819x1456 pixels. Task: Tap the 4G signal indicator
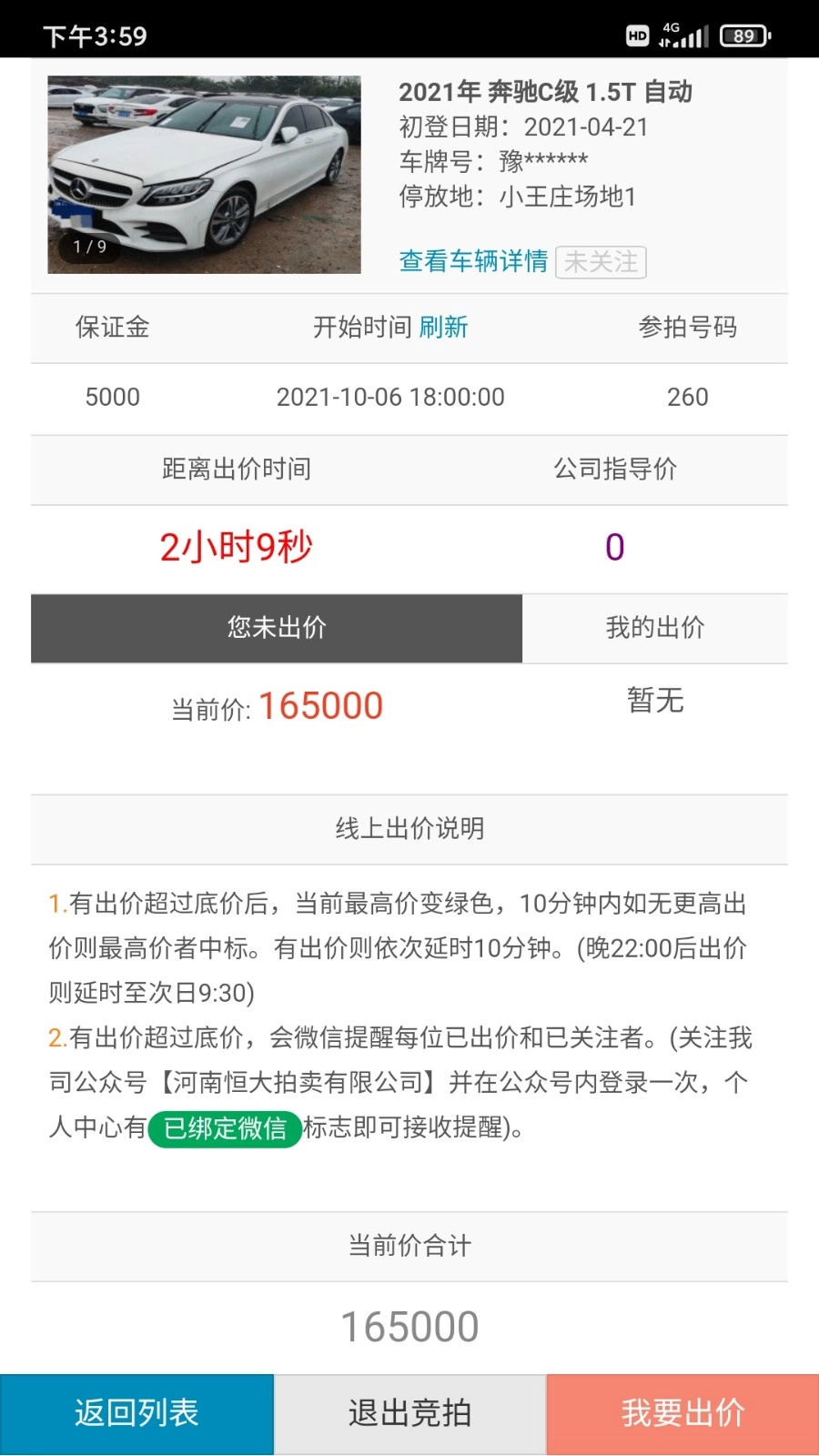(687, 35)
